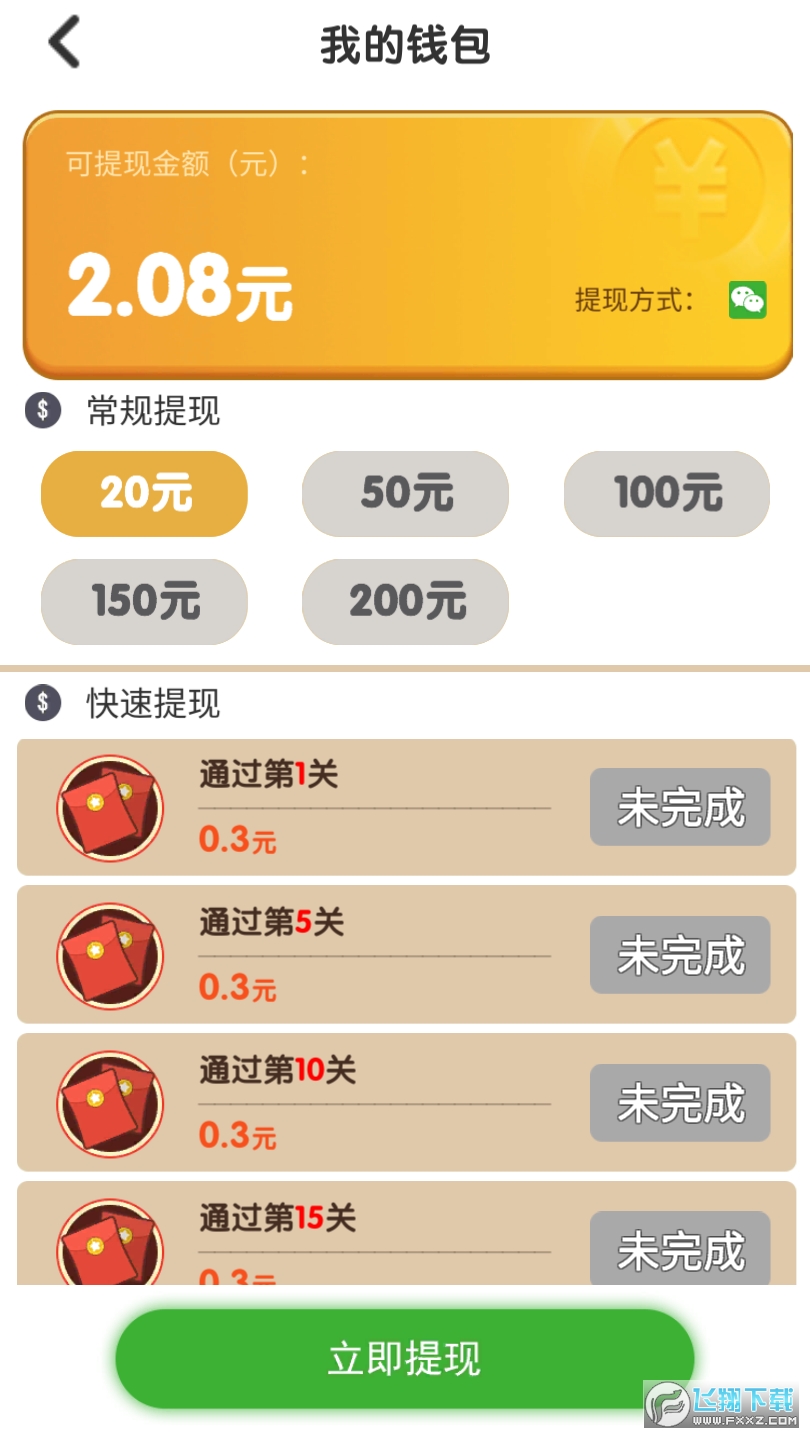Choose the 200元 withdrawal option
Viewport: 810px width, 1440px height.
(405, 602)
